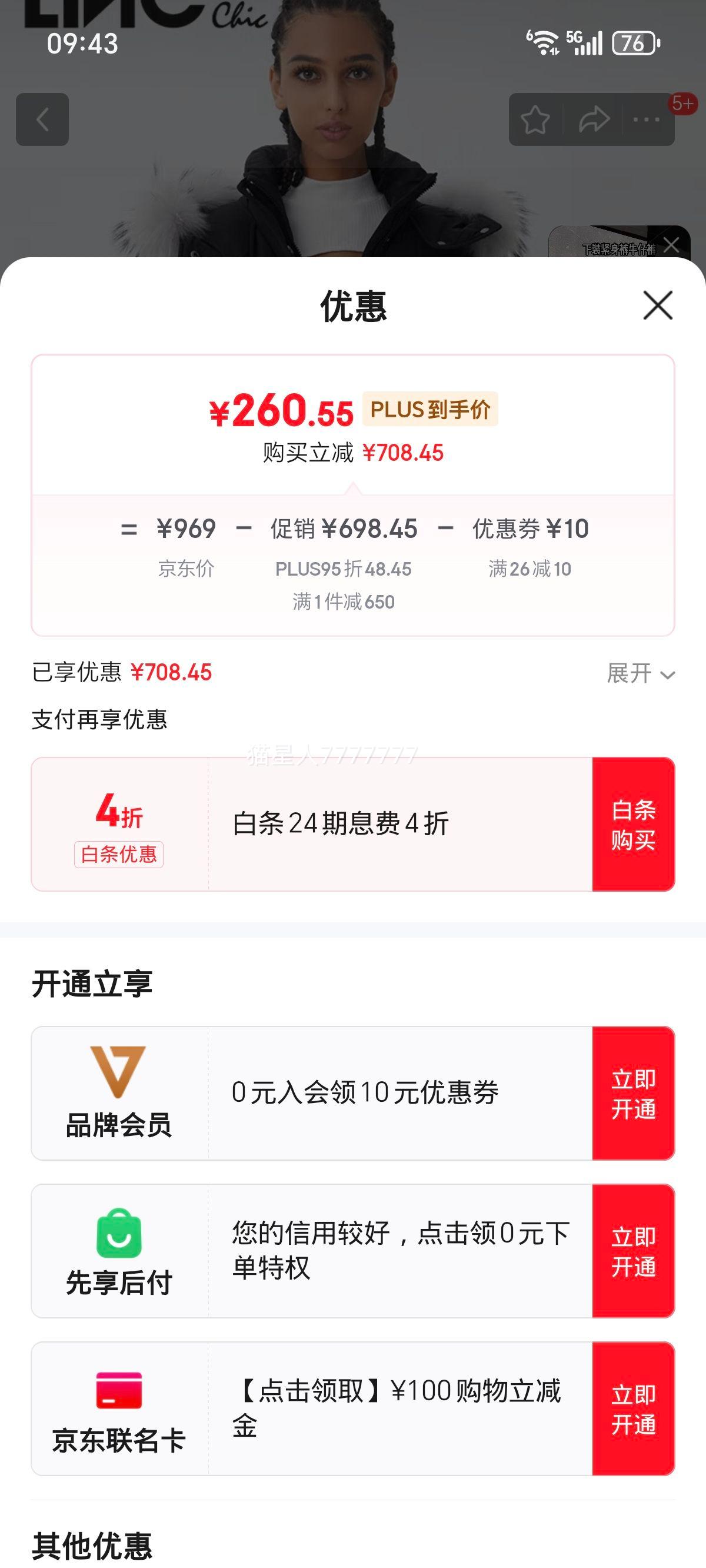Tap 白条购买 to buy with Baitiao

pos(633,824)
